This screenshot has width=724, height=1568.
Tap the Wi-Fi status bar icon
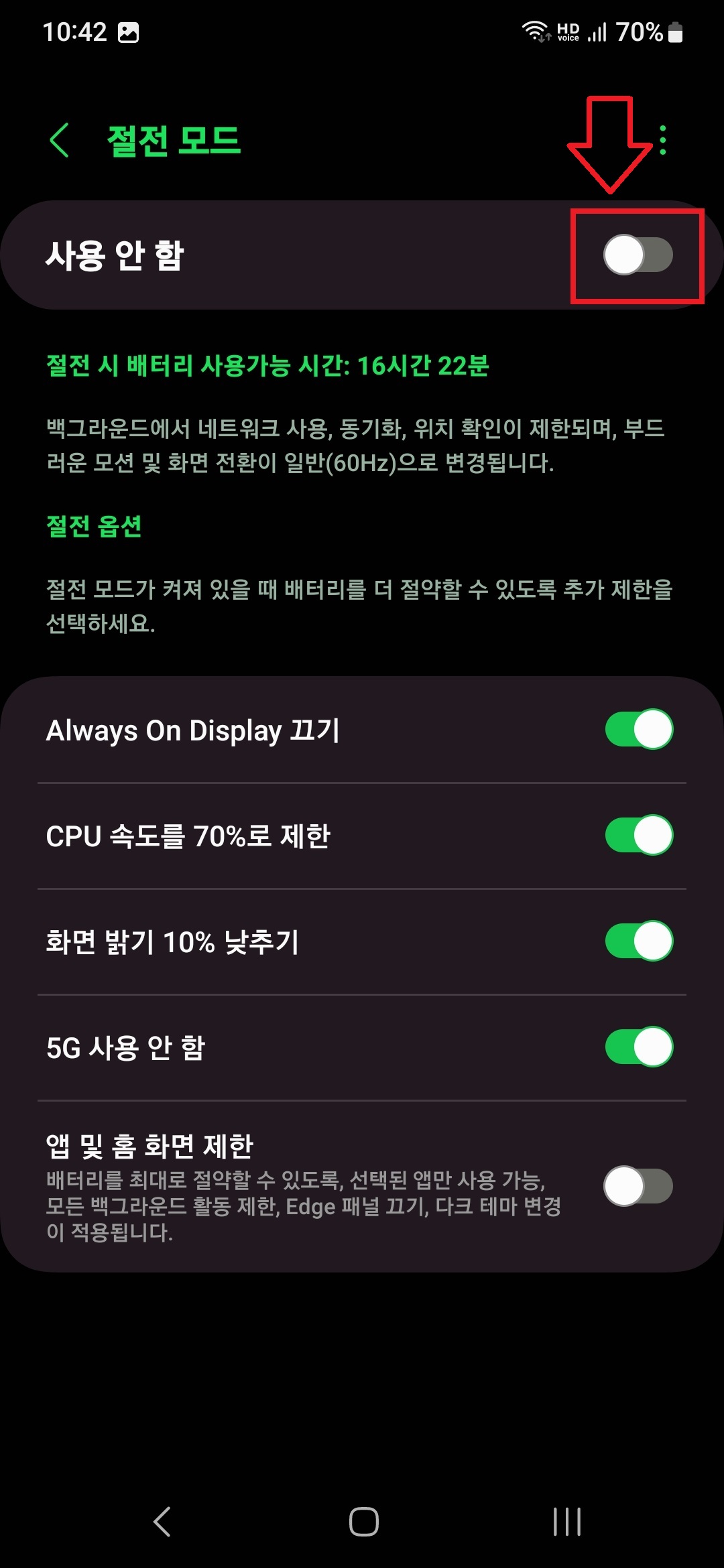tap(536, 29)
